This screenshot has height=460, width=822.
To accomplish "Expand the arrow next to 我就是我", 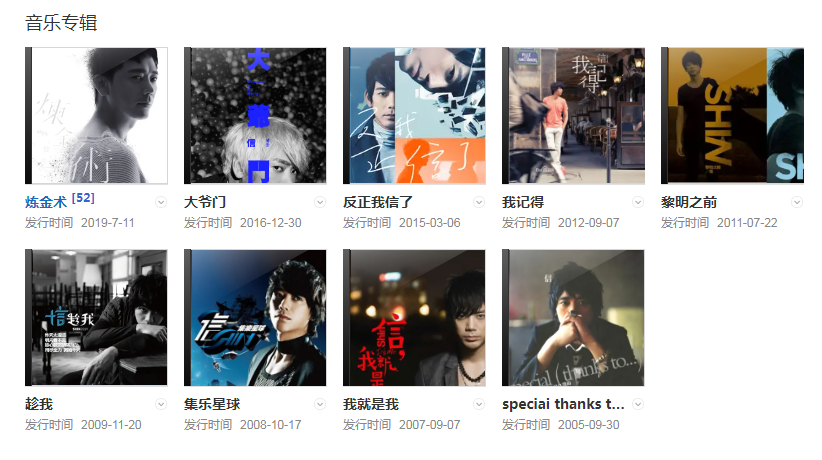I will (479, 404).
